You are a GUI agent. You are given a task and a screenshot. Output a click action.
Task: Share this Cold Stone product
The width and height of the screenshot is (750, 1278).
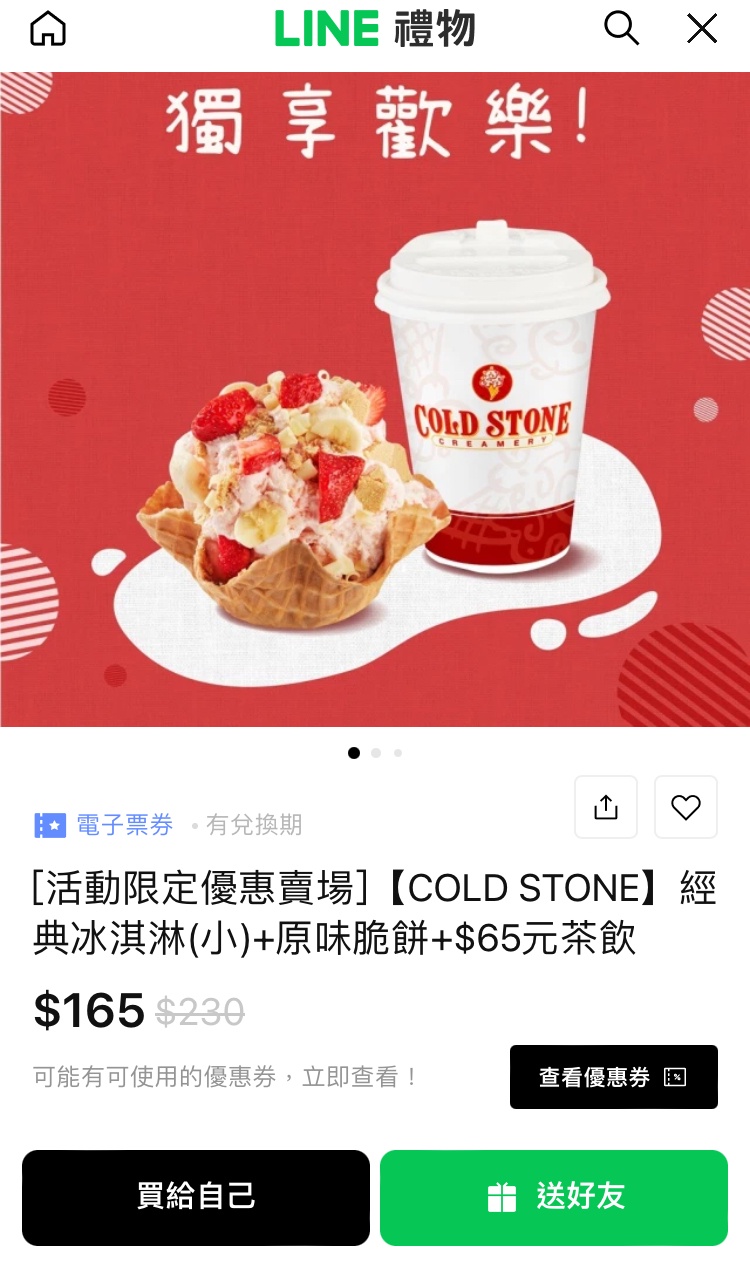tap(606, 807)
